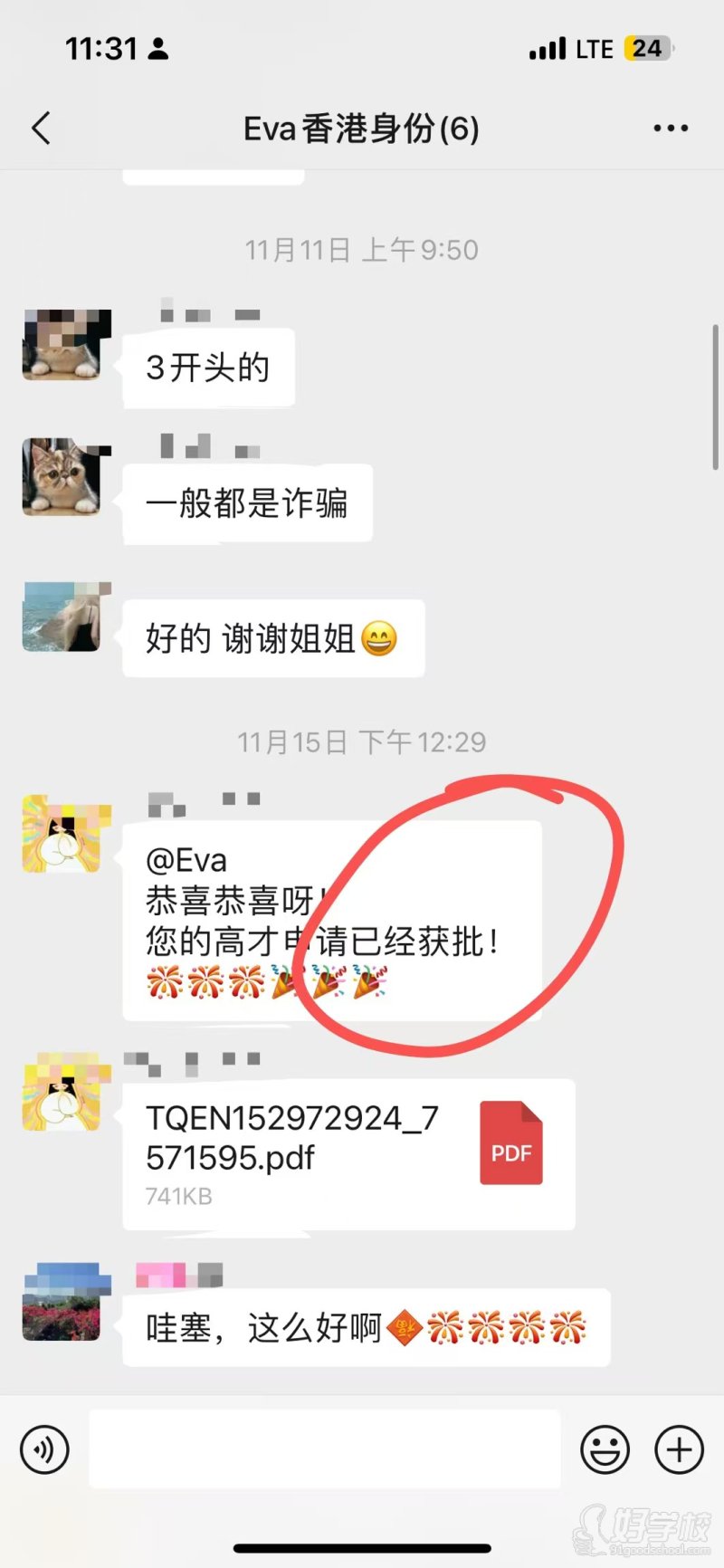This screenshot has width=724, height=1568.
Task: Open the PDF icon in the file message
Action: click(511, 1141)
